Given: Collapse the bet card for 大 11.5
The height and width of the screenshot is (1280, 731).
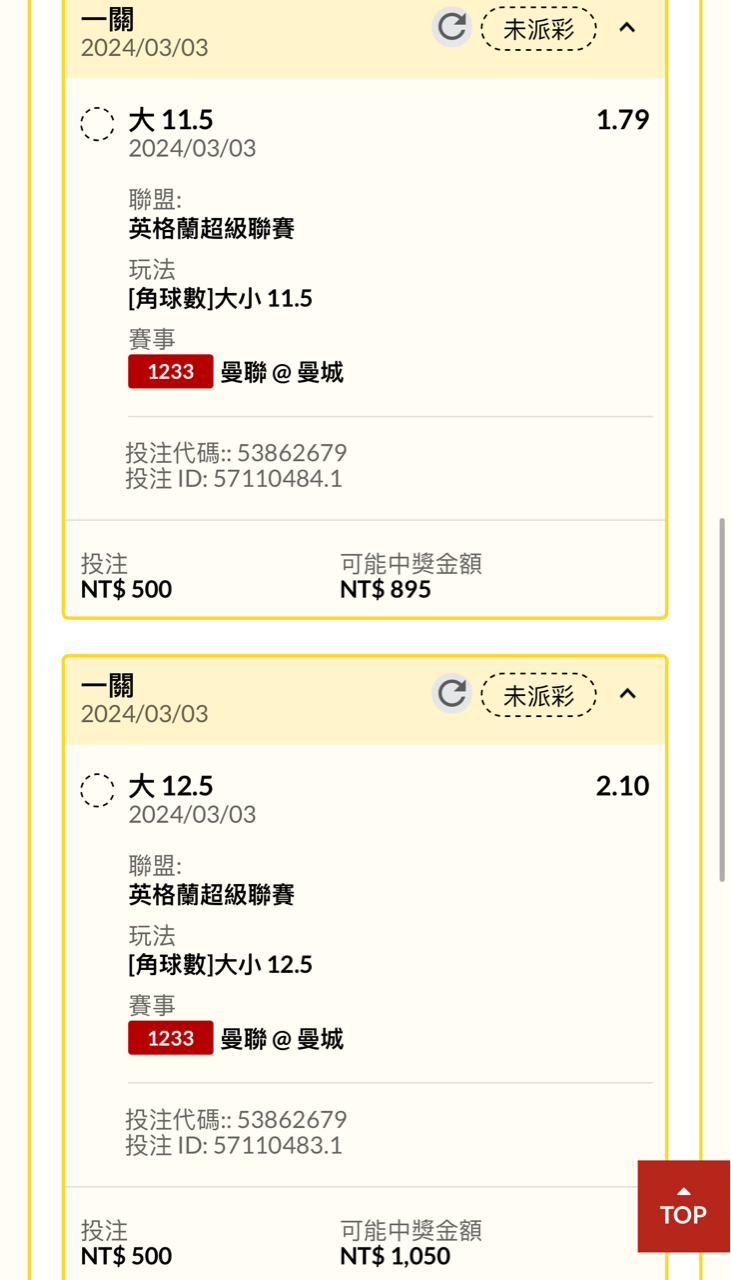Looking at the screenshot, I should (x=627, y=28).
